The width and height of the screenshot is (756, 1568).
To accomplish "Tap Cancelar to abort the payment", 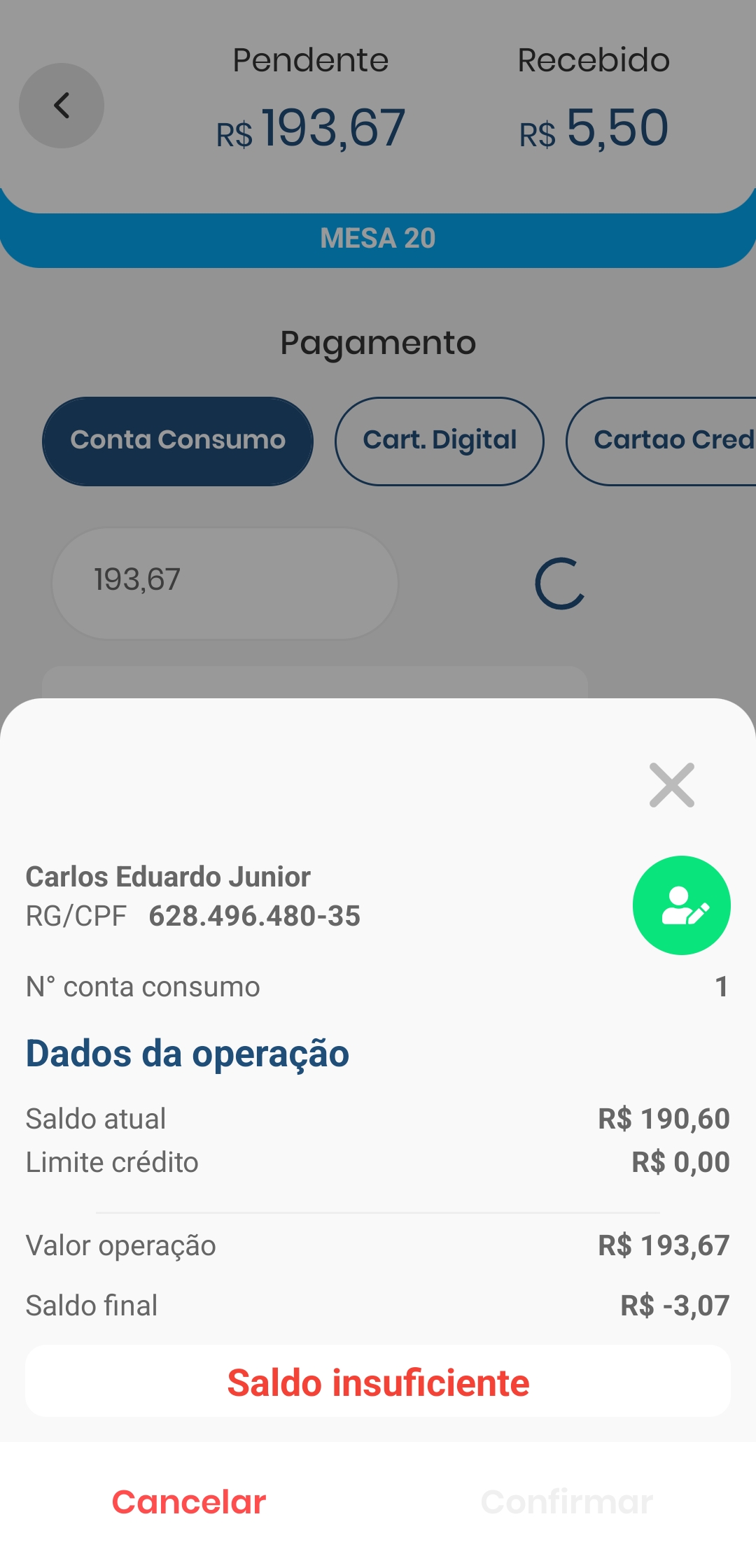I will (189, 1502).
